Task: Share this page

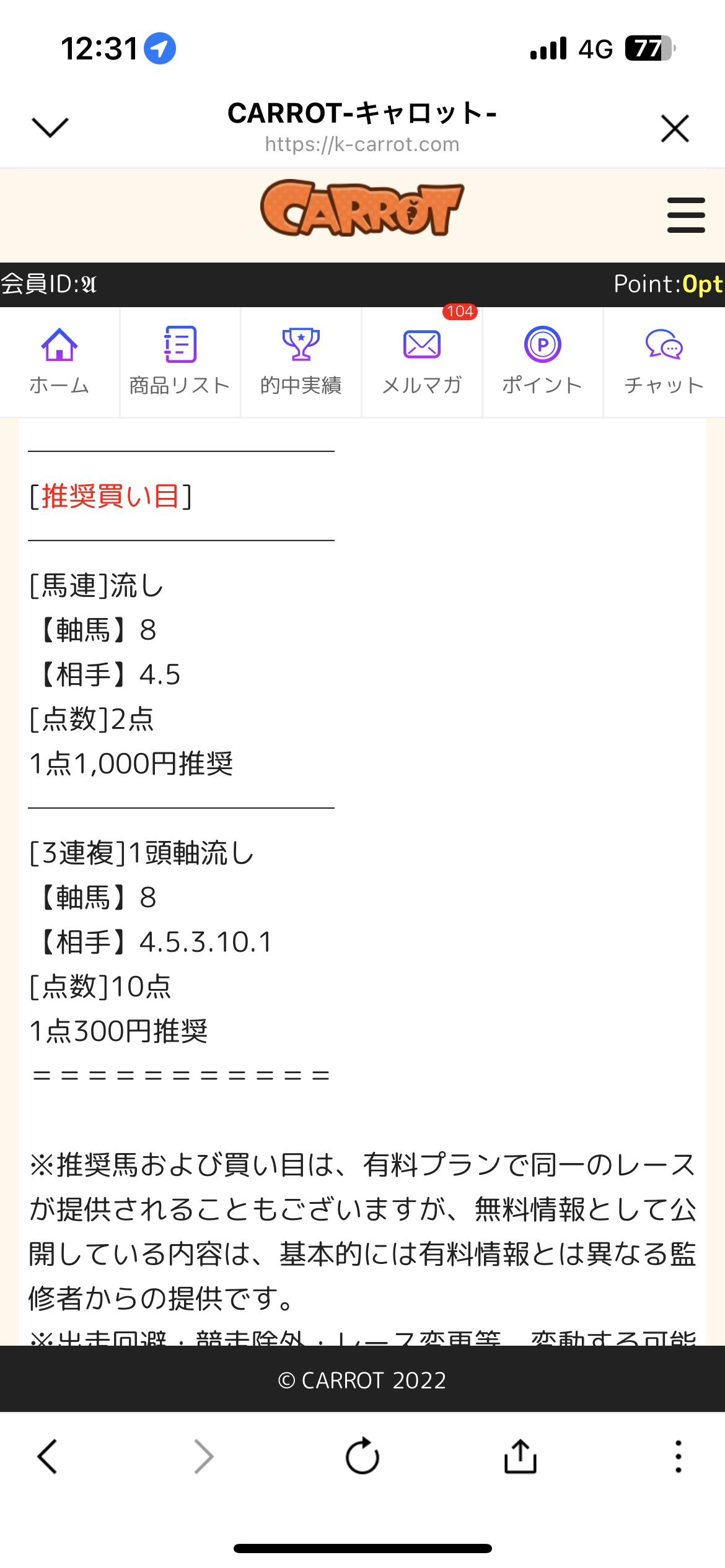Action: click(521, 1455)
